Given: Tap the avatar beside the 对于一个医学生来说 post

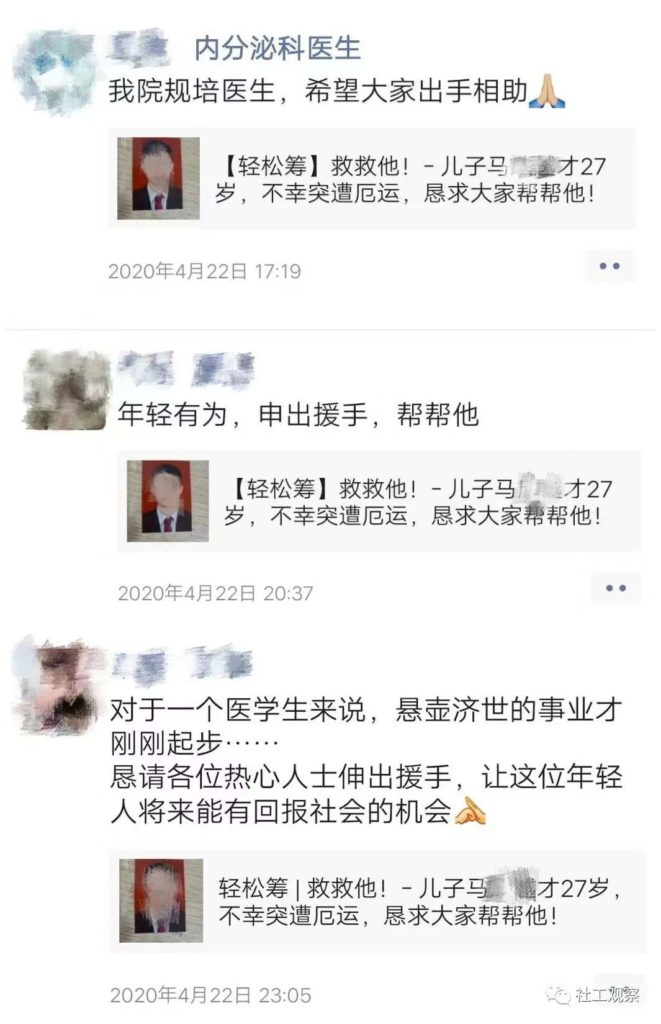Looking at the screenshot, I should pos(62,685).
